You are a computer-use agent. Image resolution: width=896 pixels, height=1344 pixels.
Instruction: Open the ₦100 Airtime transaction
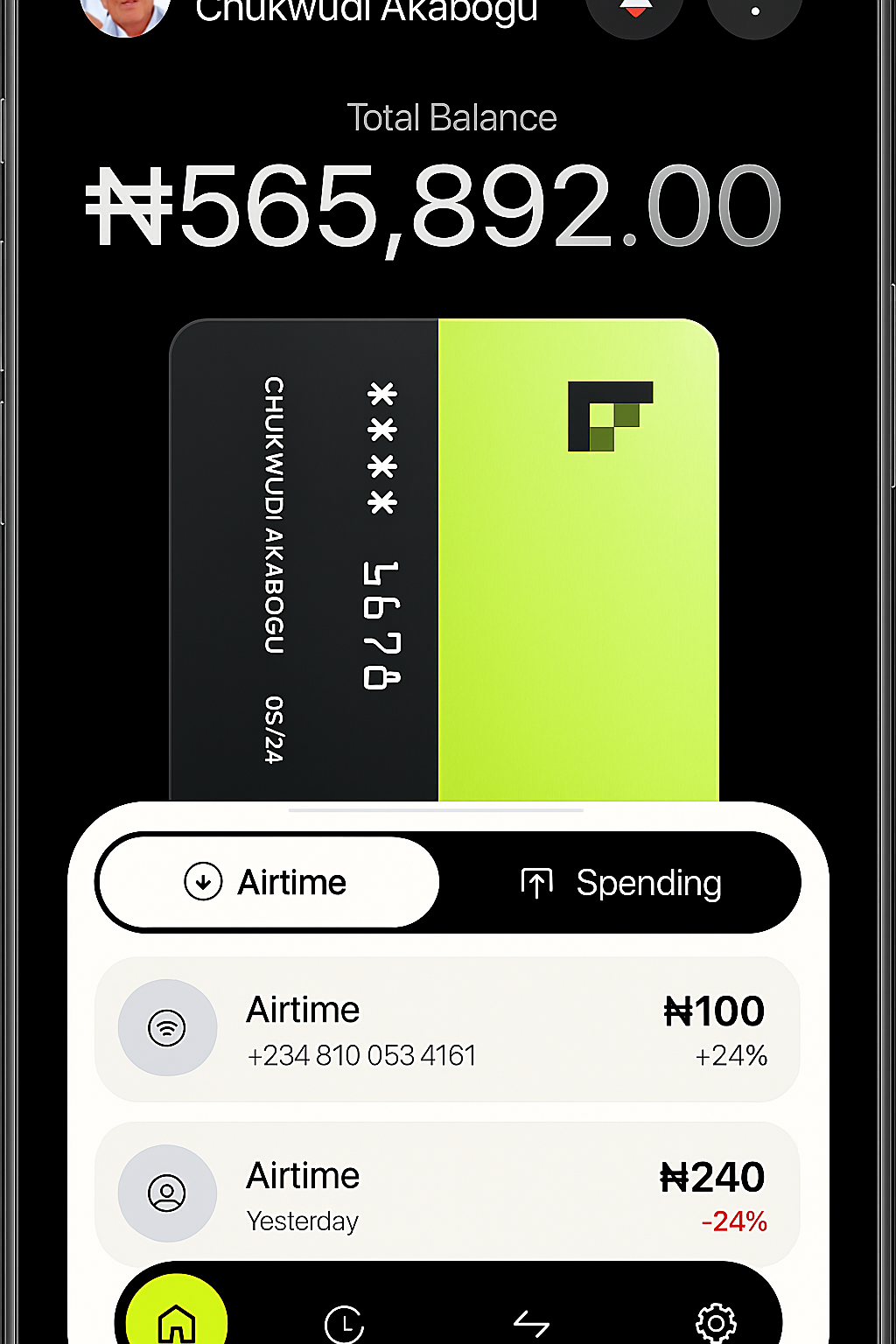447,1029
